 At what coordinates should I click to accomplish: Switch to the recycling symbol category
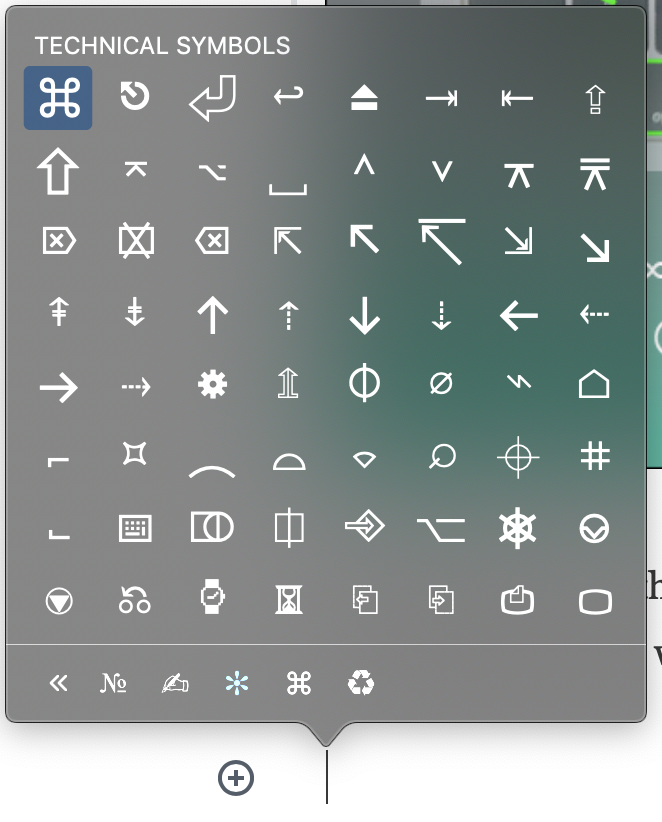(361, 683)
